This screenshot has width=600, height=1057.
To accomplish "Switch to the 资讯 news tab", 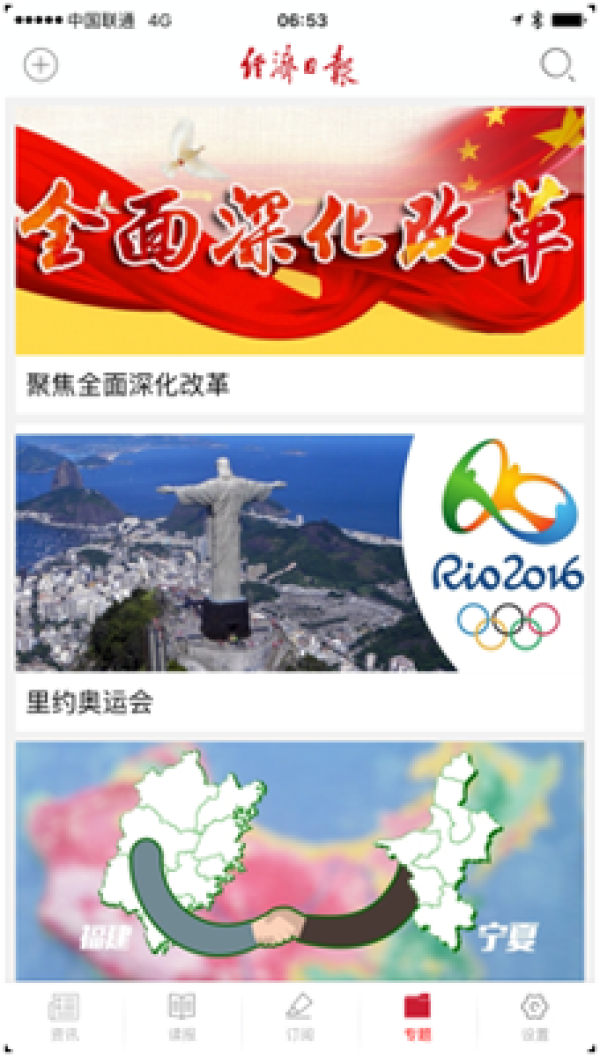I will click(63, 1015).
